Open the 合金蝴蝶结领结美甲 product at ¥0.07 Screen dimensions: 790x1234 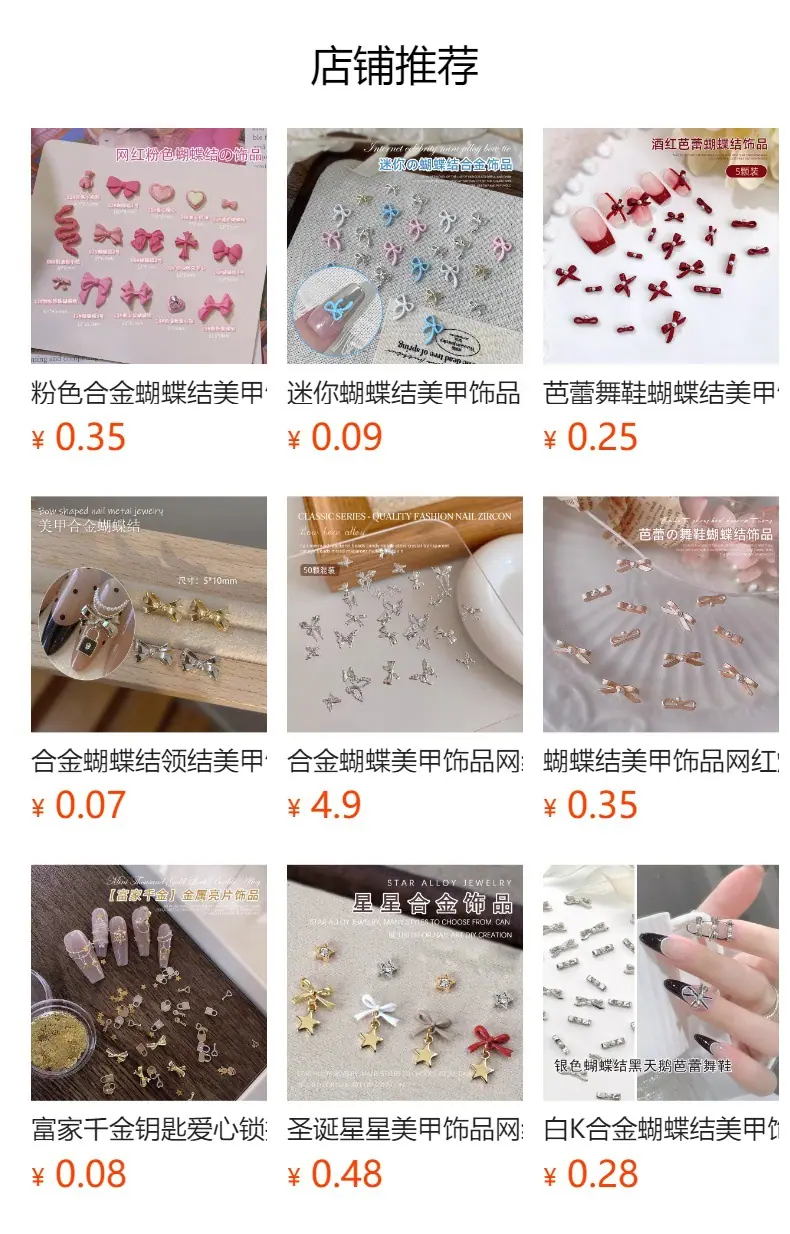click(x=149, y=661)
